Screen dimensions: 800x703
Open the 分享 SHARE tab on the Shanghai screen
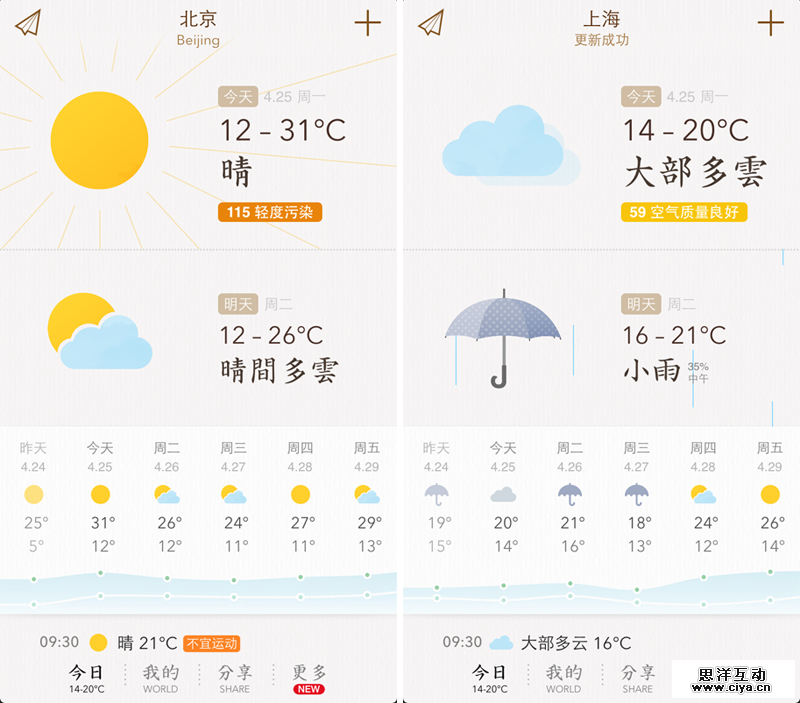click(x=637, y=677)
